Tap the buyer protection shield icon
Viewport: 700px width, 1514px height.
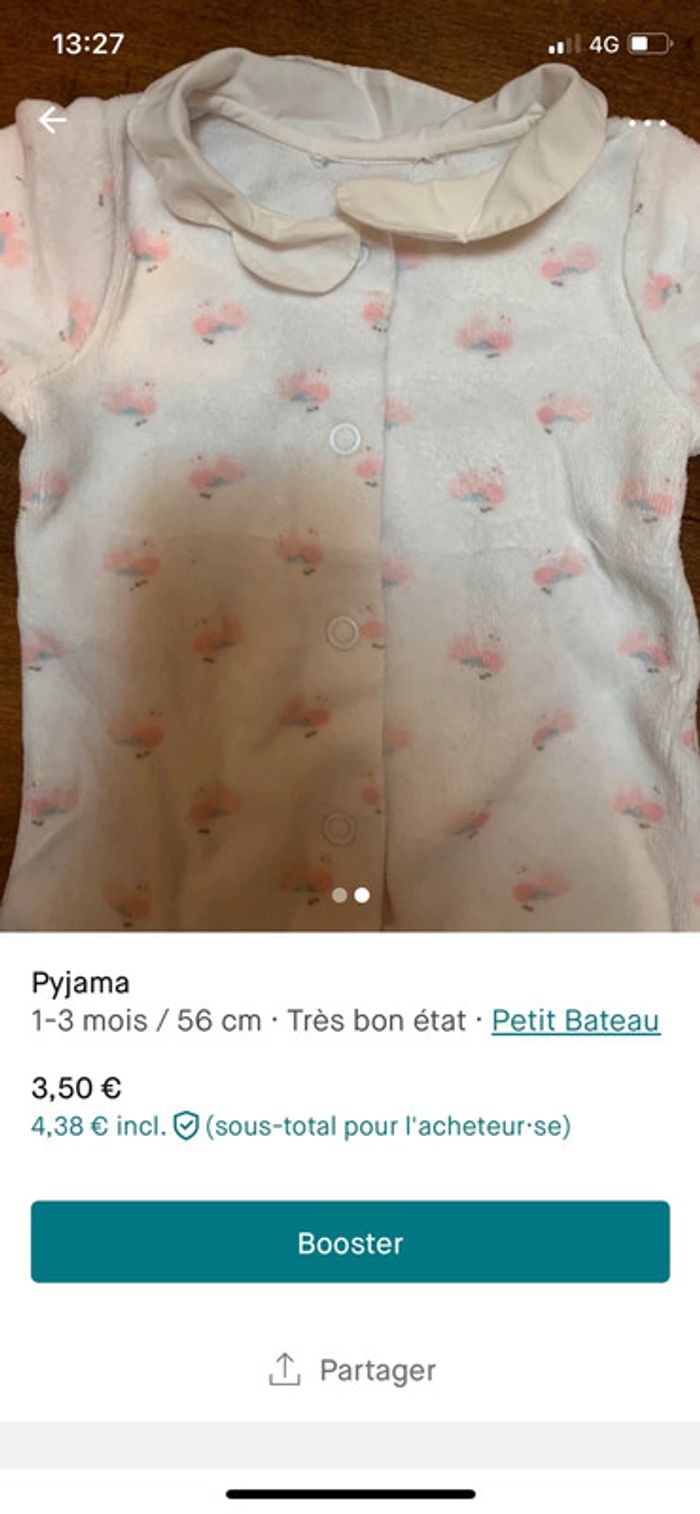[x=186, y=1127]
